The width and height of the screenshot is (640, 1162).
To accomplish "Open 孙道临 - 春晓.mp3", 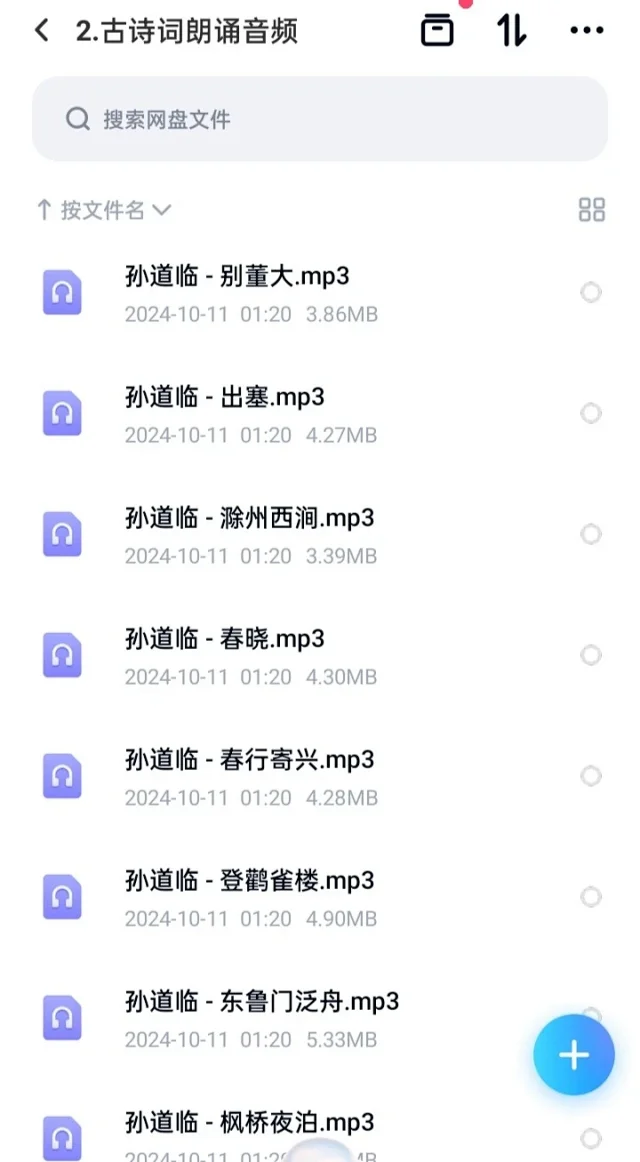I will (x=320, y=656).
